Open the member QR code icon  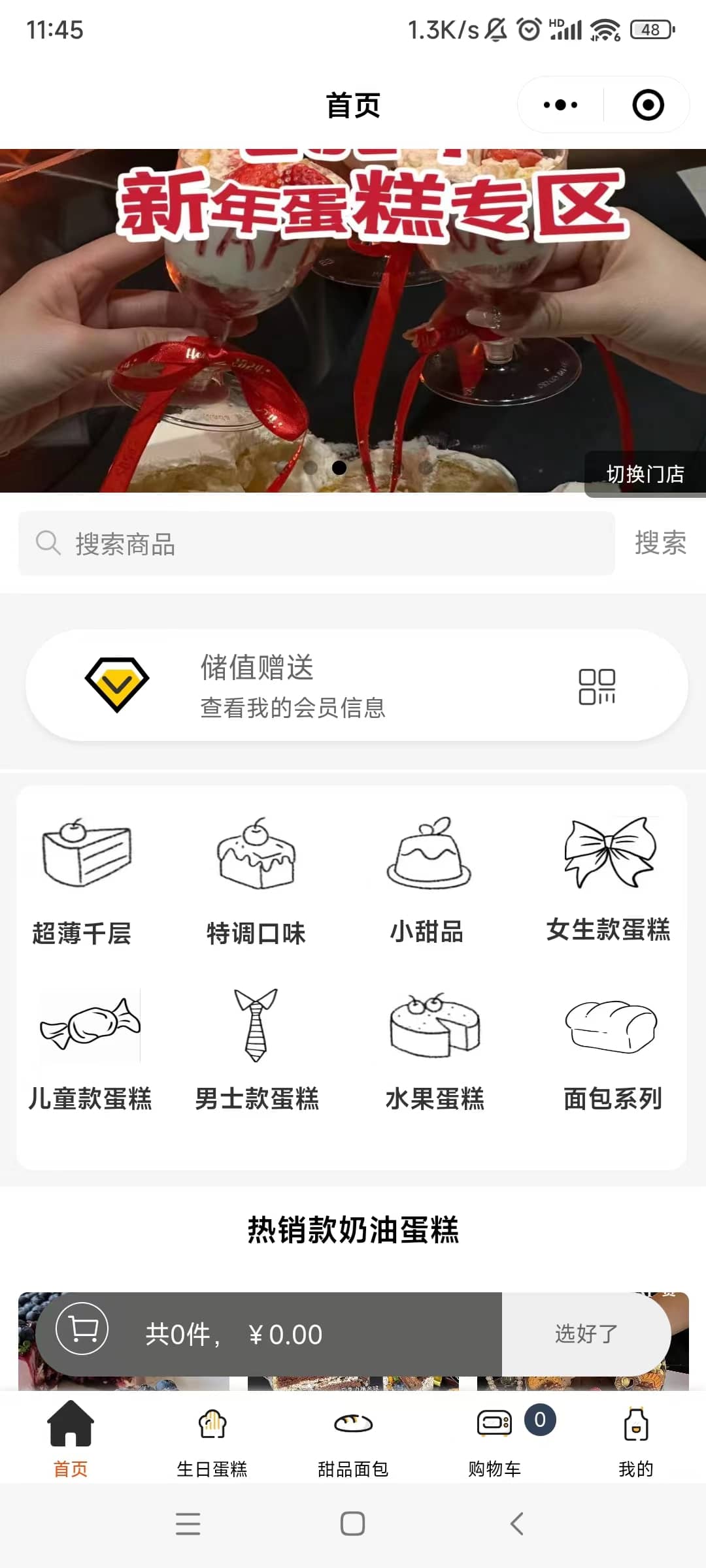[596, 686]
